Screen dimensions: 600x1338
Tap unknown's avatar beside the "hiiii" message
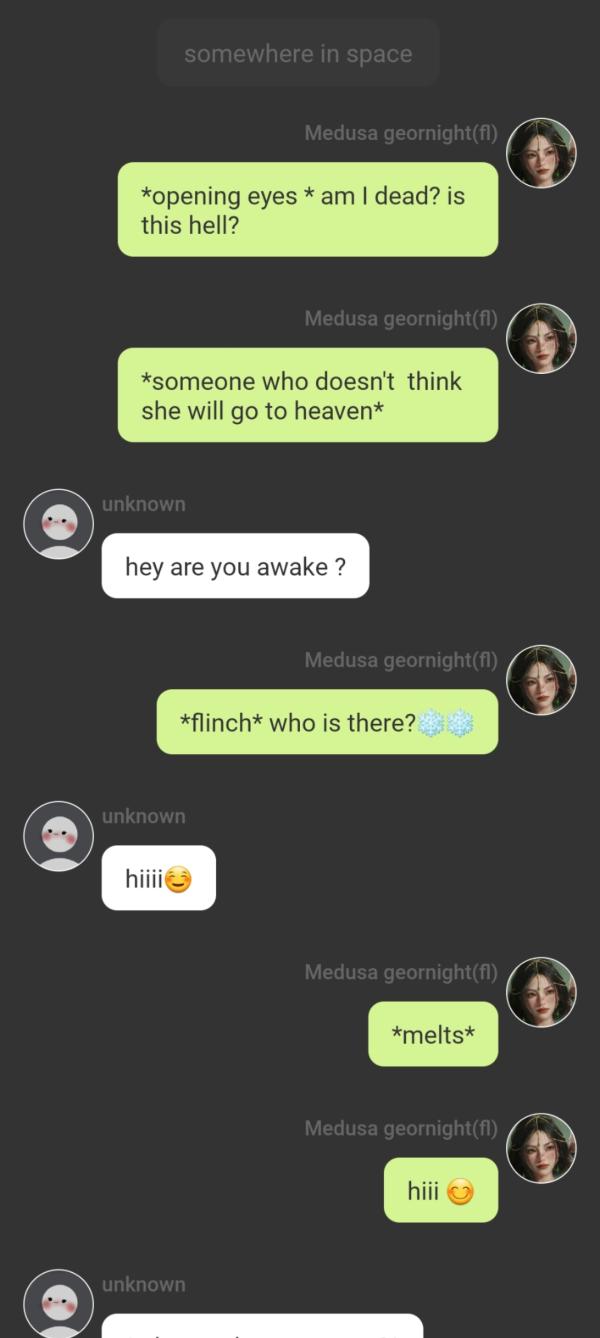click(x=59, y=836)
